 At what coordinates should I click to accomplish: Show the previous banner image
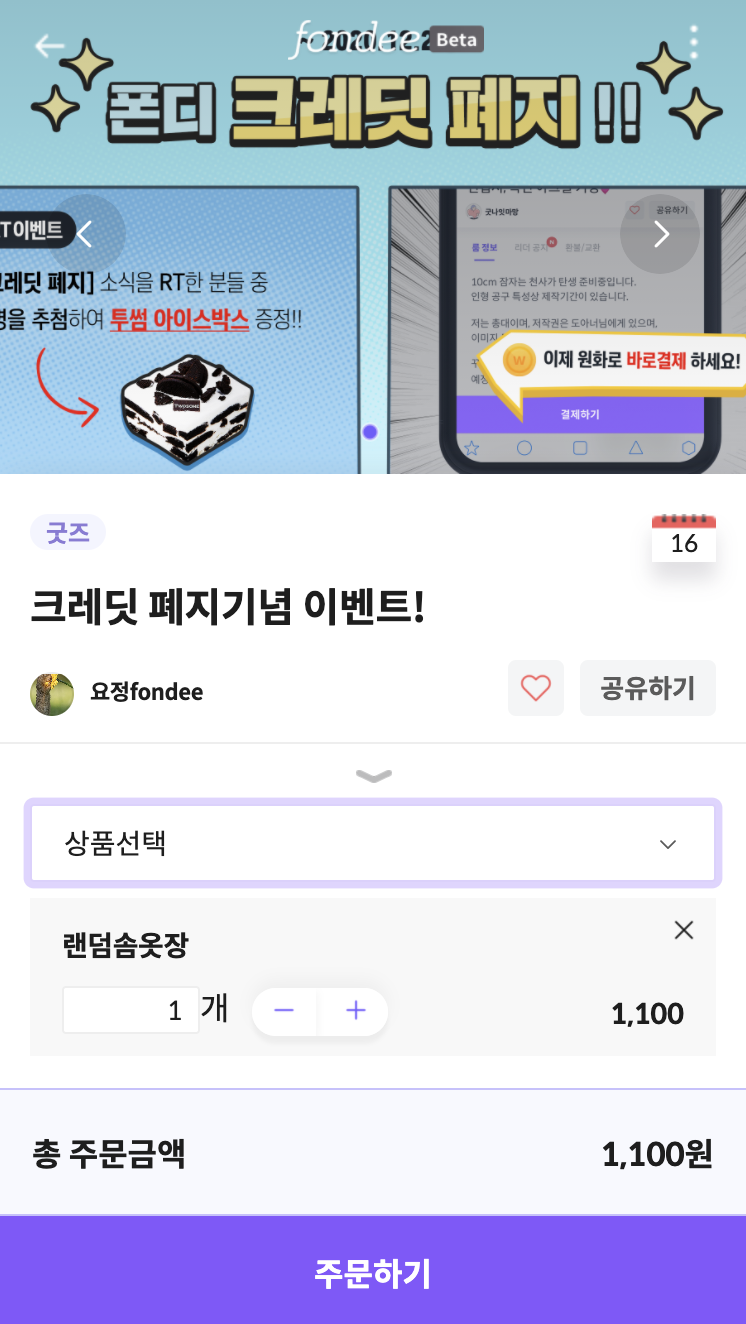pyautogui.click(x=86, y=234)
